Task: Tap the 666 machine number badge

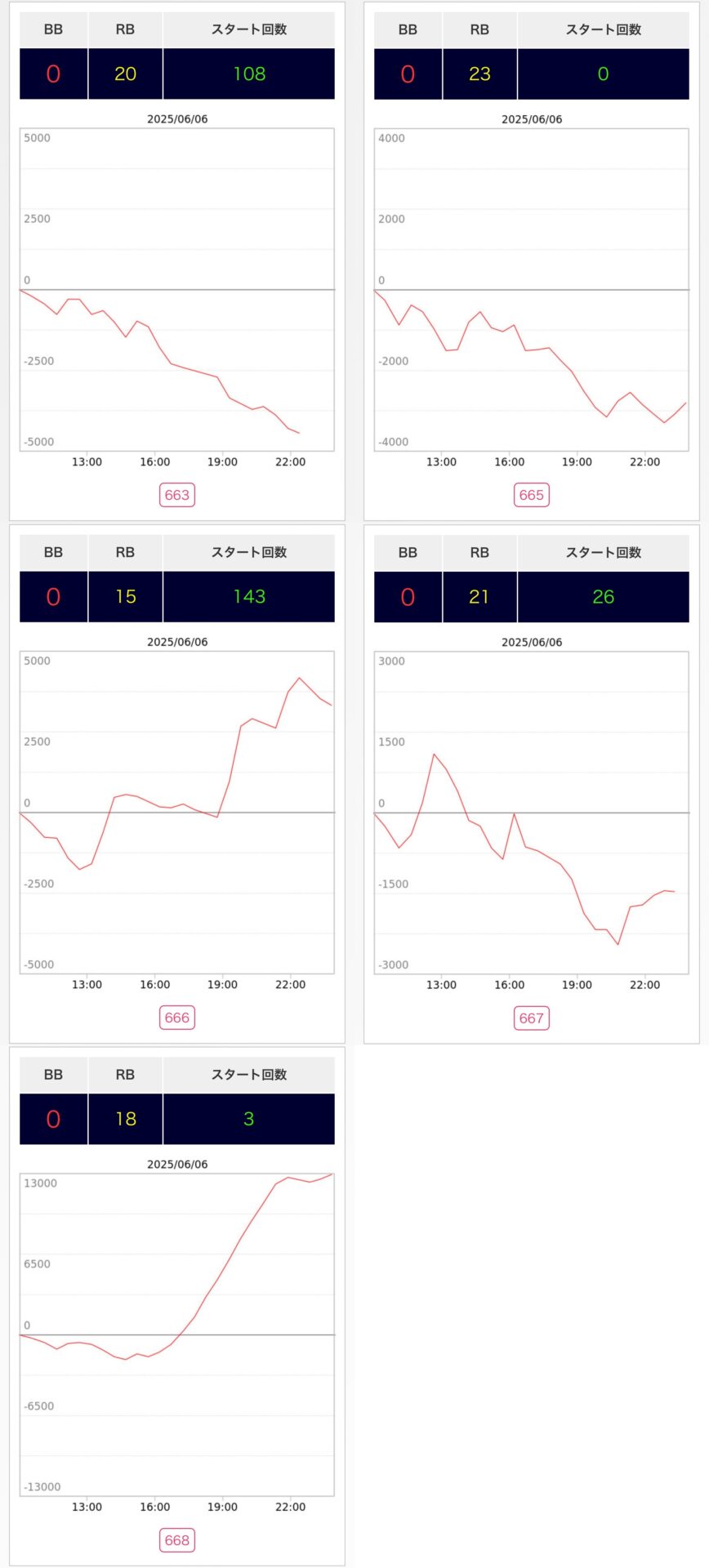Action: (177, 1018)
